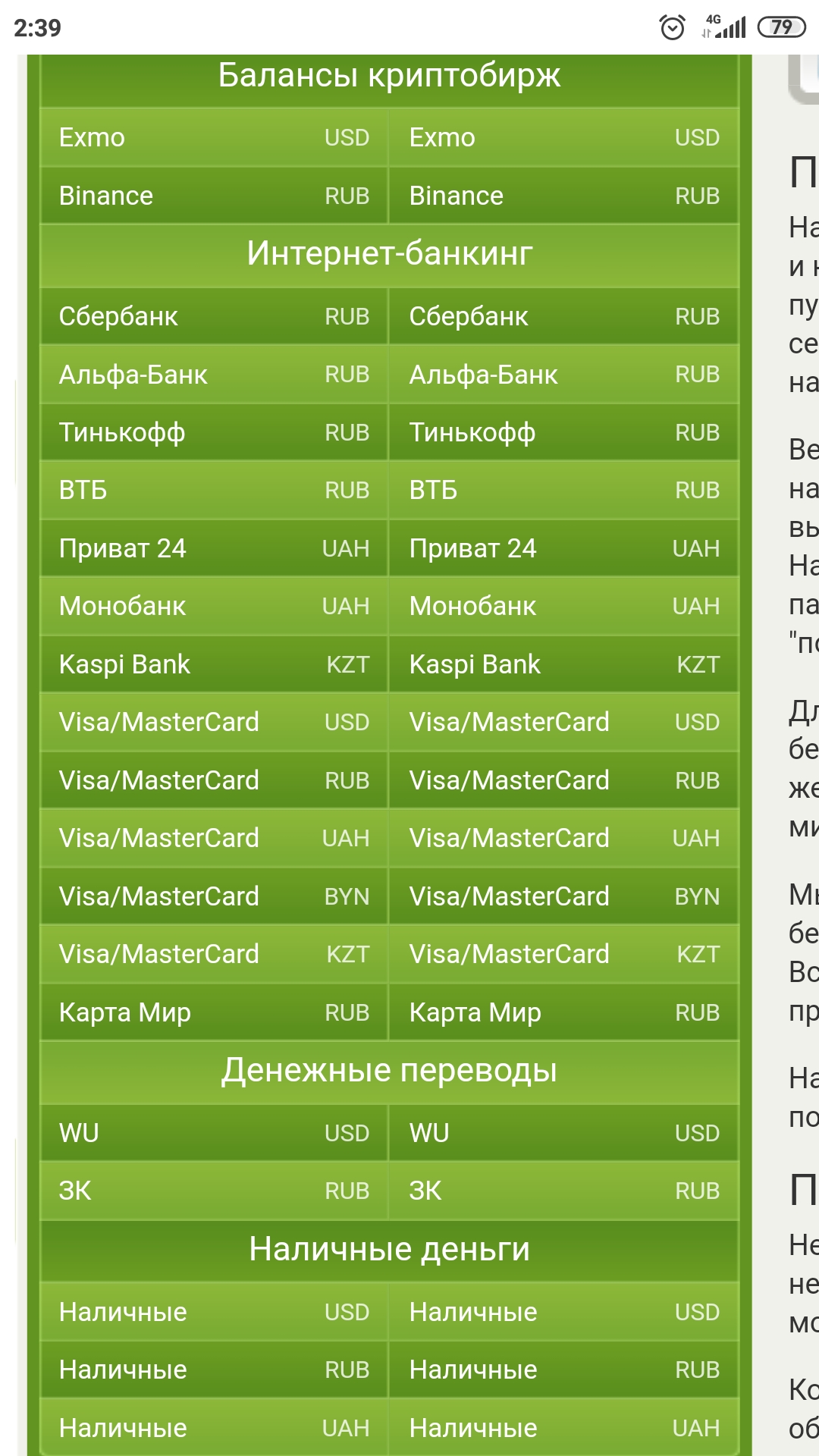Choose Visa/MasterCard RUB in the left column
819x1456 pixels.
[x=214, y=780]
